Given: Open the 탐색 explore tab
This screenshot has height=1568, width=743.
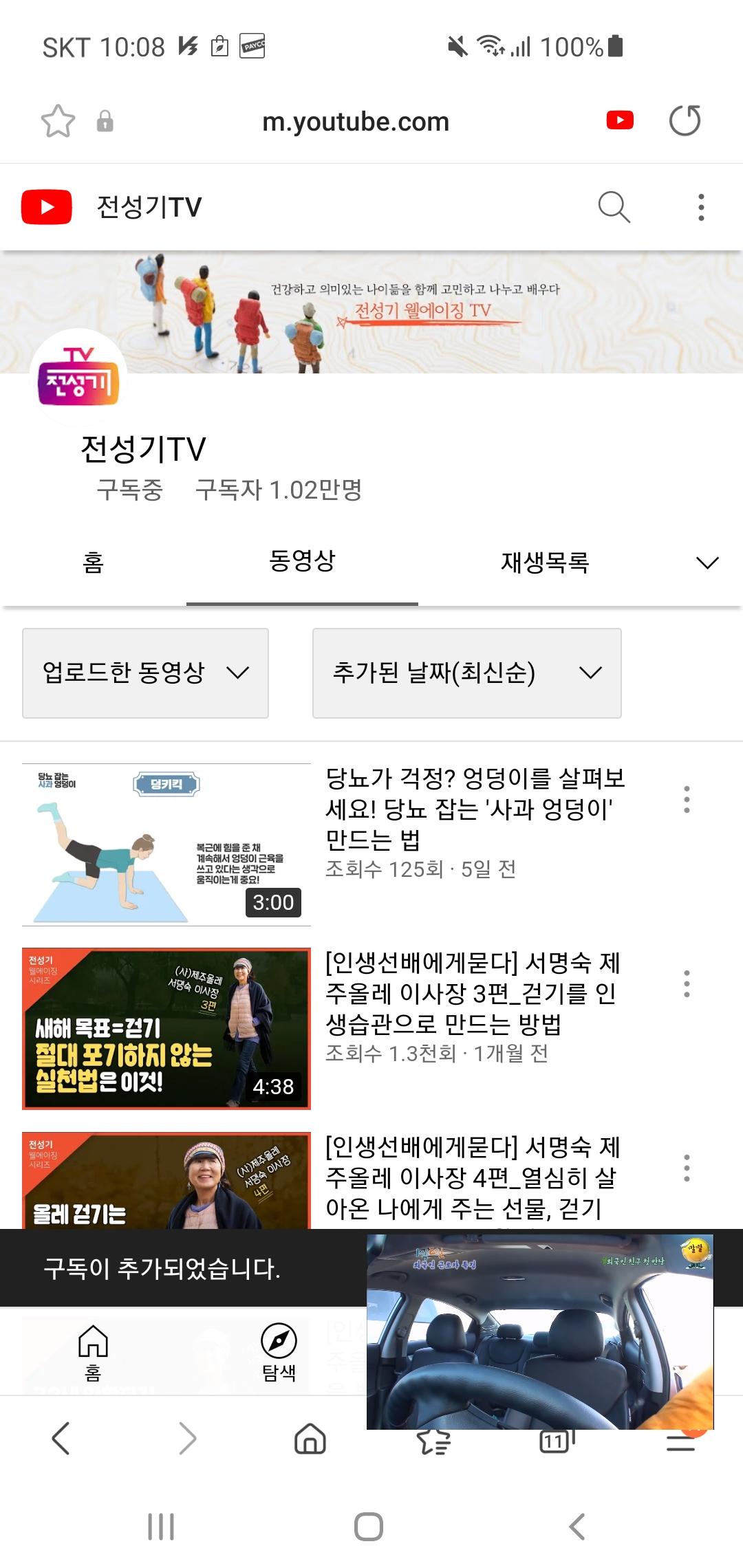Looking at the screenshot, I should 279,1352.
